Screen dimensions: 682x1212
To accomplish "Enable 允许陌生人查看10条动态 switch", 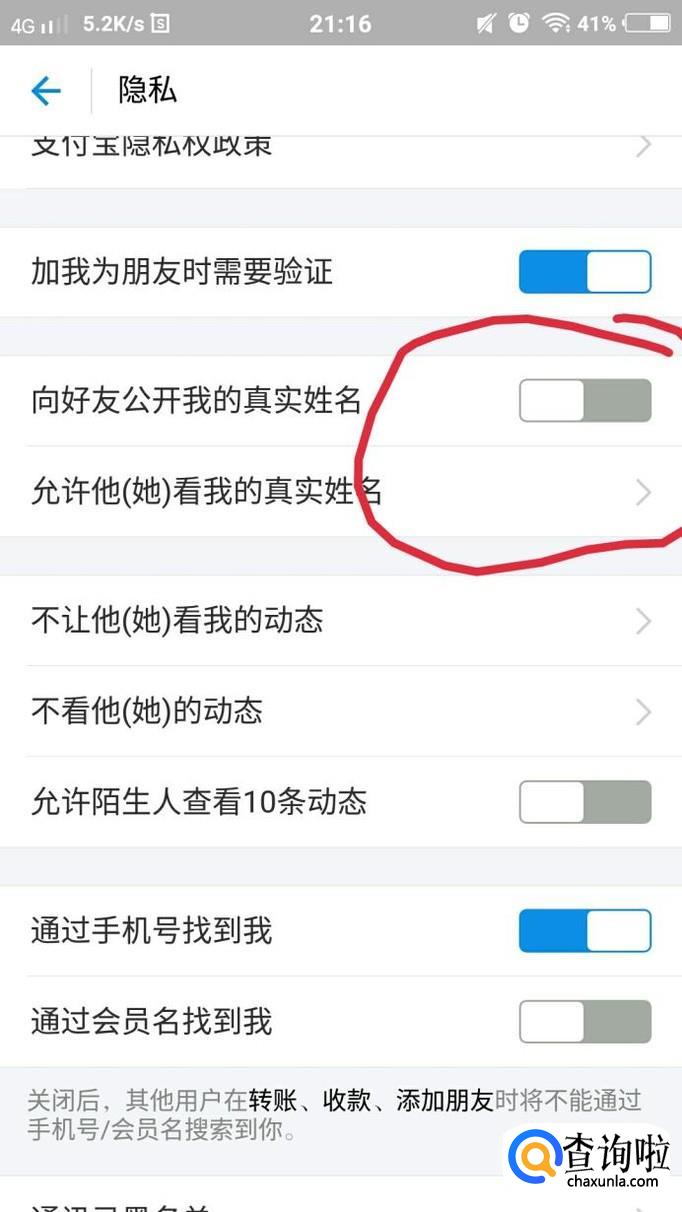I will [585, 802].
